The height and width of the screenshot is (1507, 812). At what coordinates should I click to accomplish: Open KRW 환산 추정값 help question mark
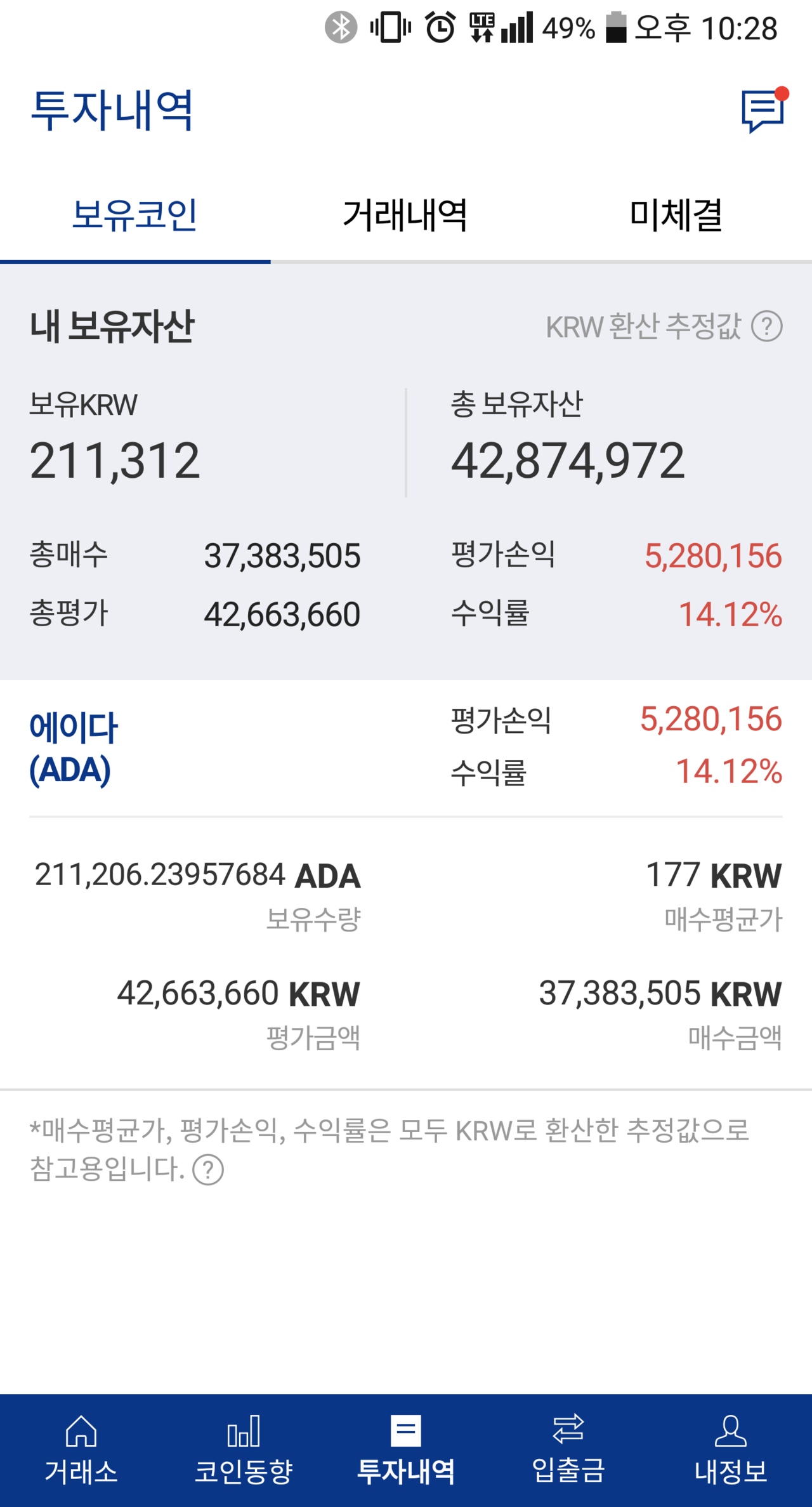pyautogui.click(x=769, y=327)
